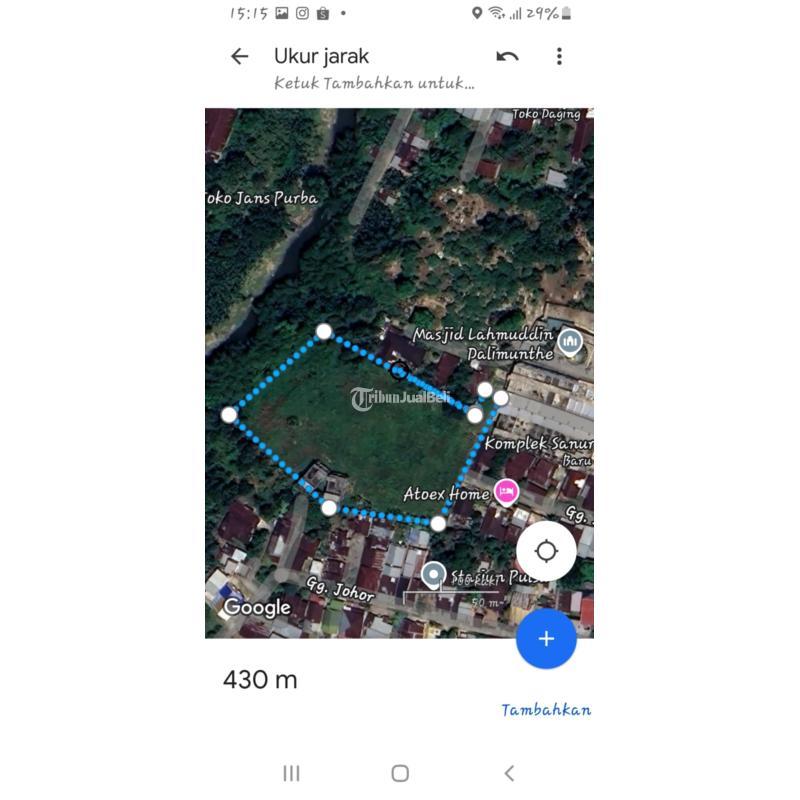Center map on my location
The image size is (800, 800).
[546, 551]
